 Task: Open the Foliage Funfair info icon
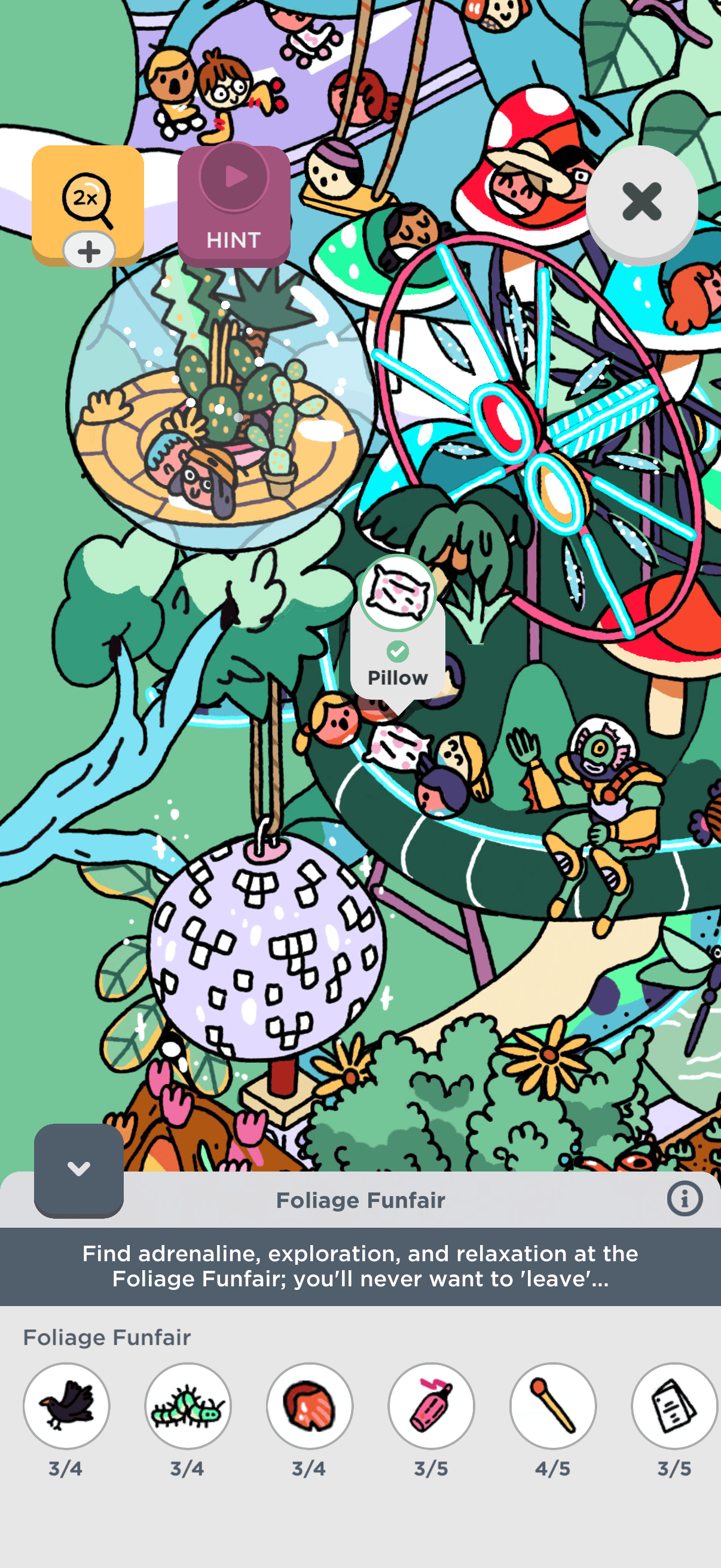[685, 1199]
